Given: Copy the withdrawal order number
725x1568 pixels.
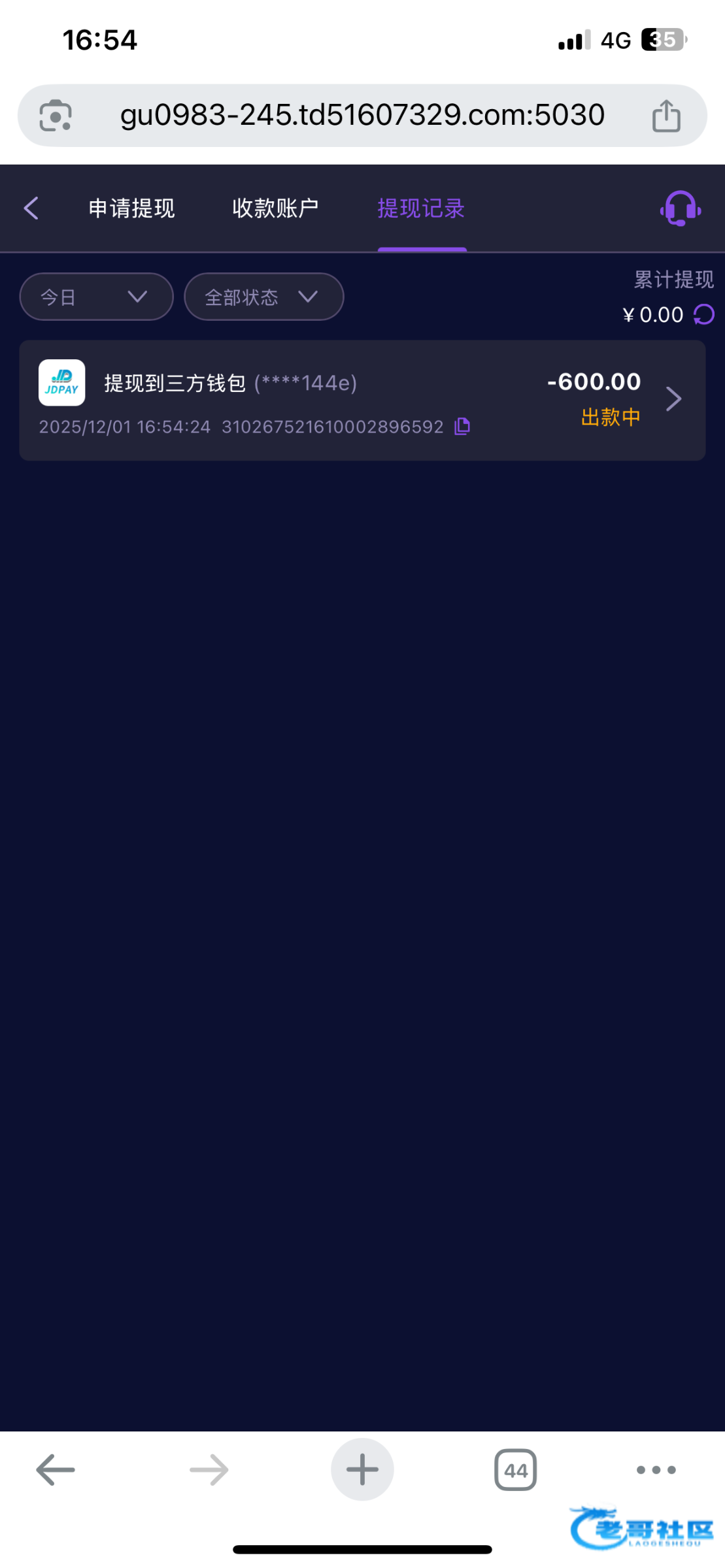Looking at the screenshot, I should (462, 427).
